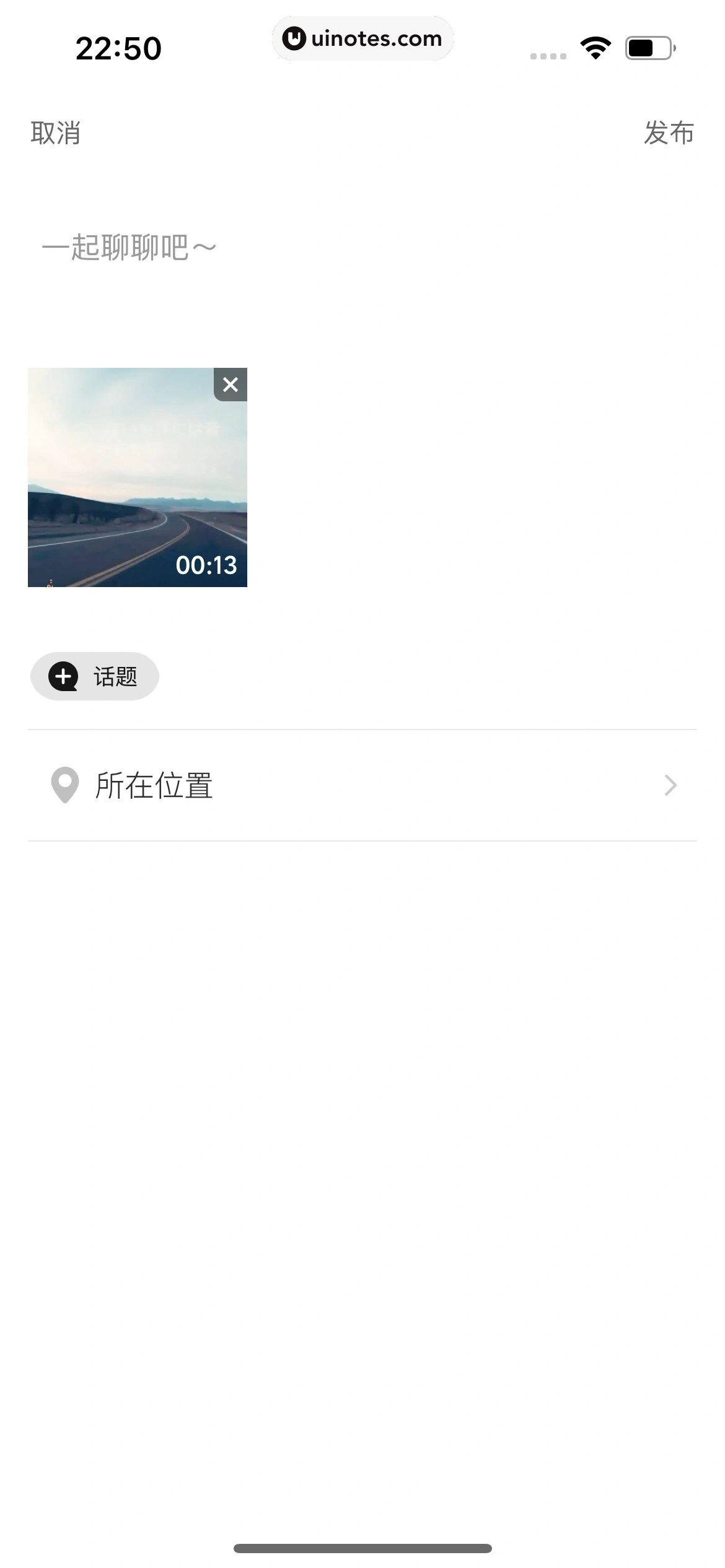Viewport: 725px width, 1568px height.
Task: Open the uinotes.com pill notification
Action: [x=363, y=38]
